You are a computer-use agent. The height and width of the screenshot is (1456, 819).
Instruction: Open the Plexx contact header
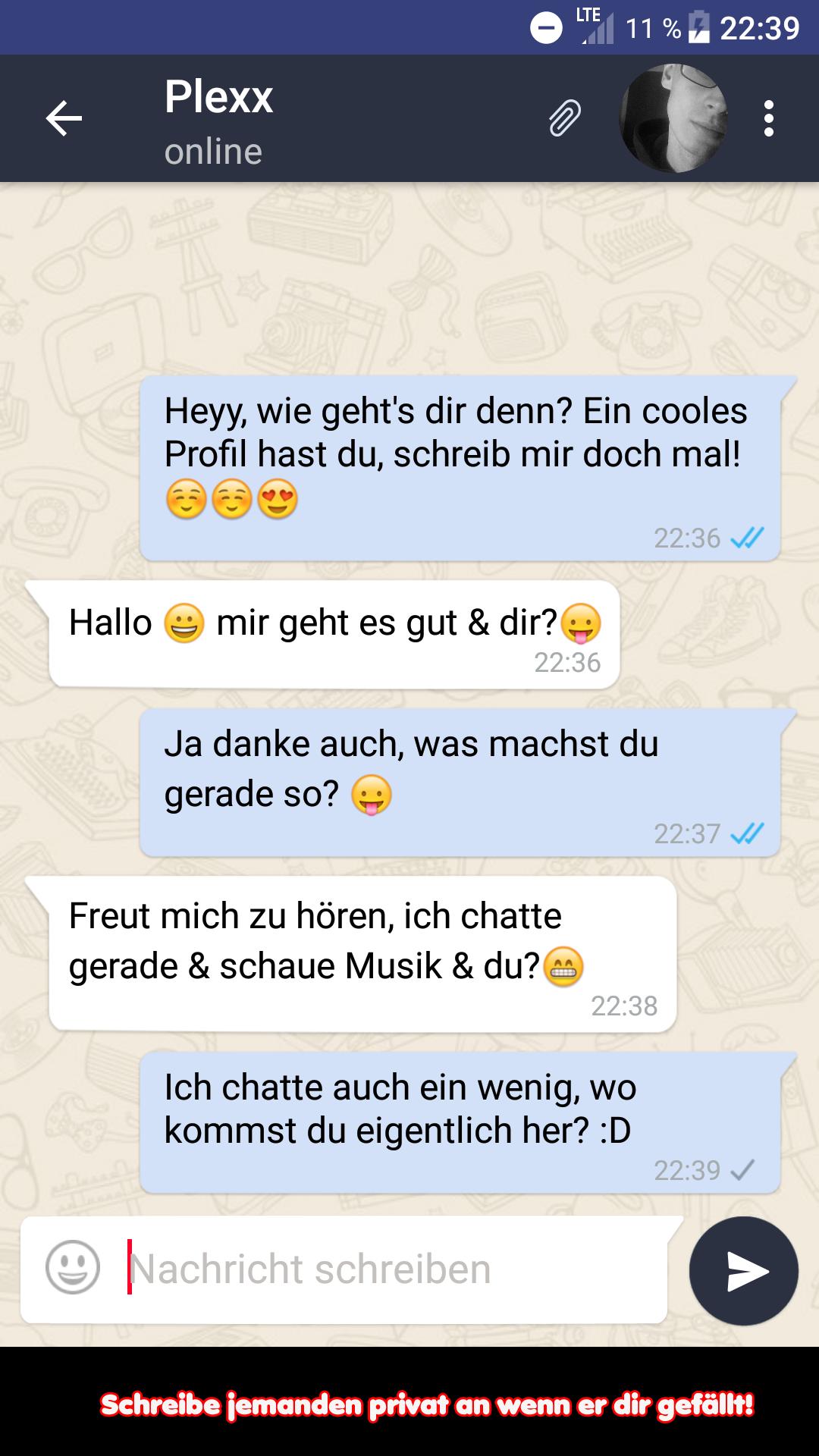[x=220, y=120]
